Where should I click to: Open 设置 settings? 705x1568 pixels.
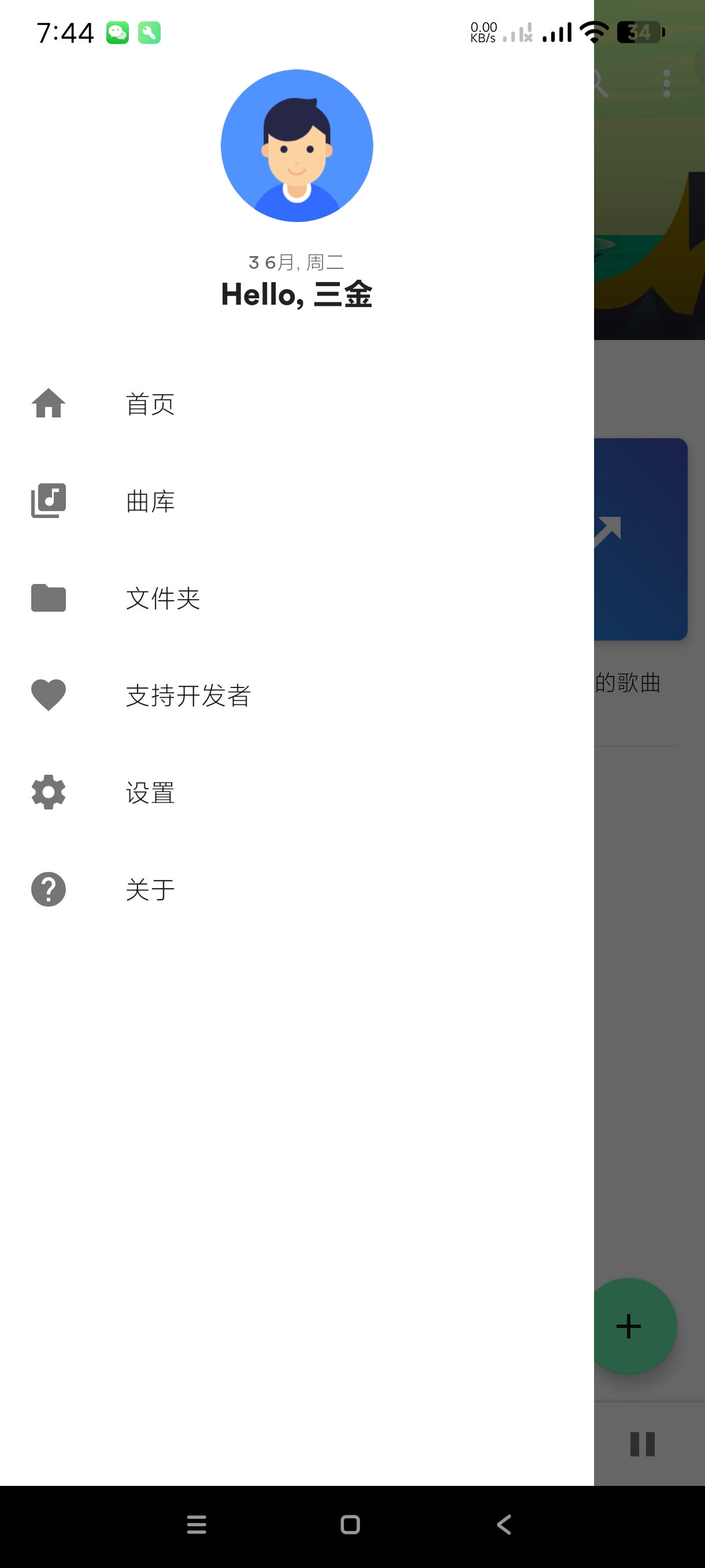pos(150,793)
